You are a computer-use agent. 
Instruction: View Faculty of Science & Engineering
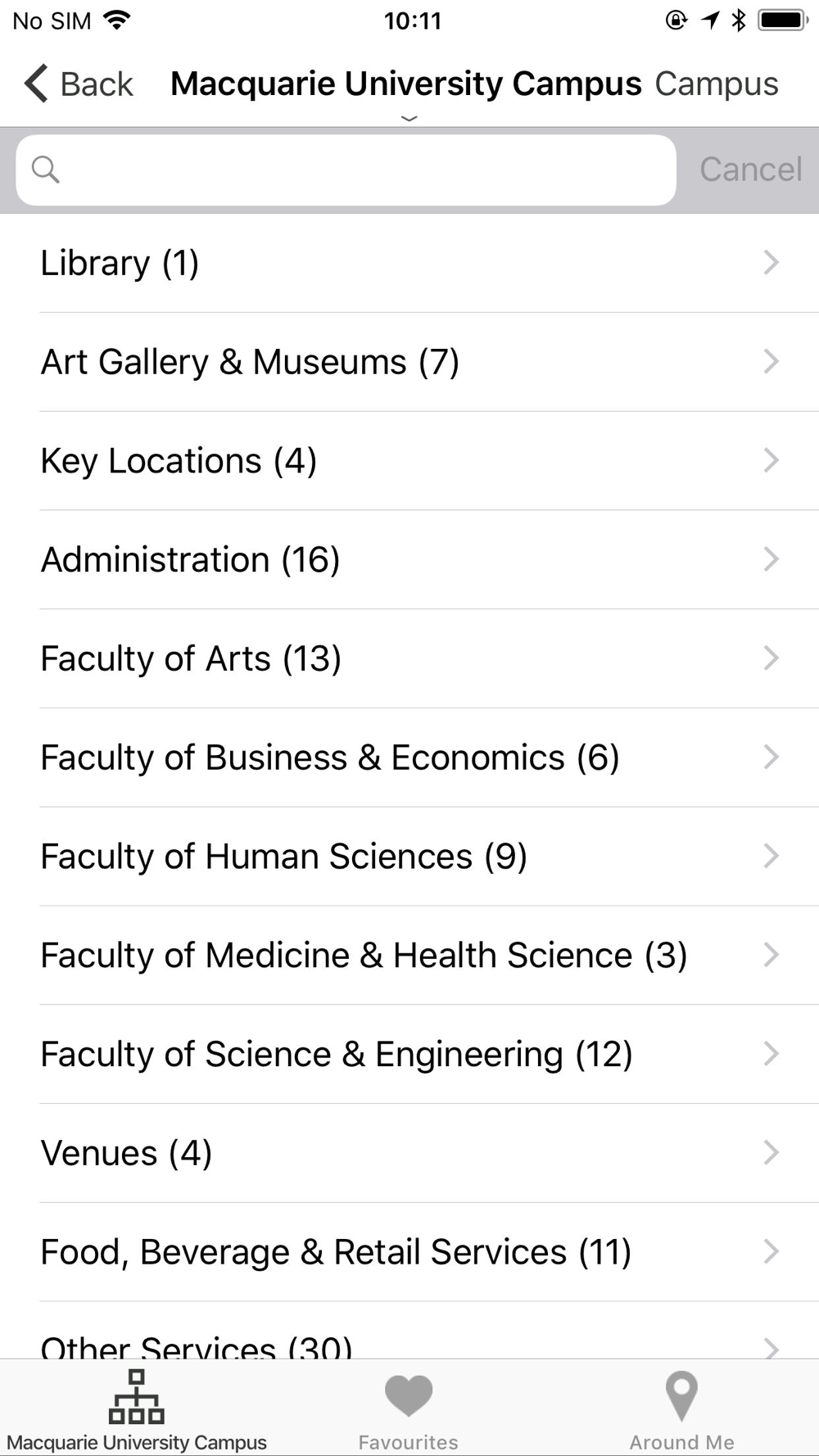click(409, 1055)
